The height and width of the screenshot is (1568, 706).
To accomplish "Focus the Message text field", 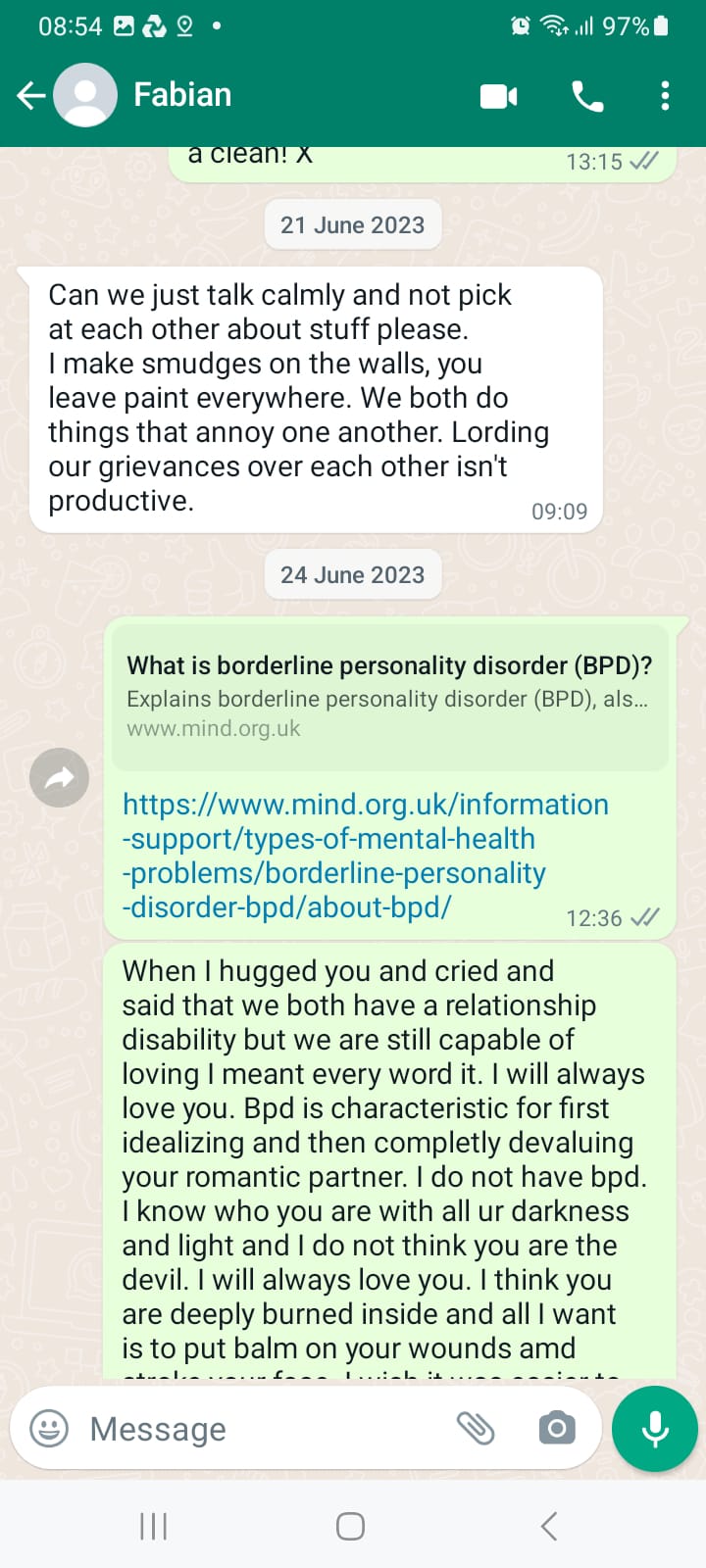I will pos(265,1429).
